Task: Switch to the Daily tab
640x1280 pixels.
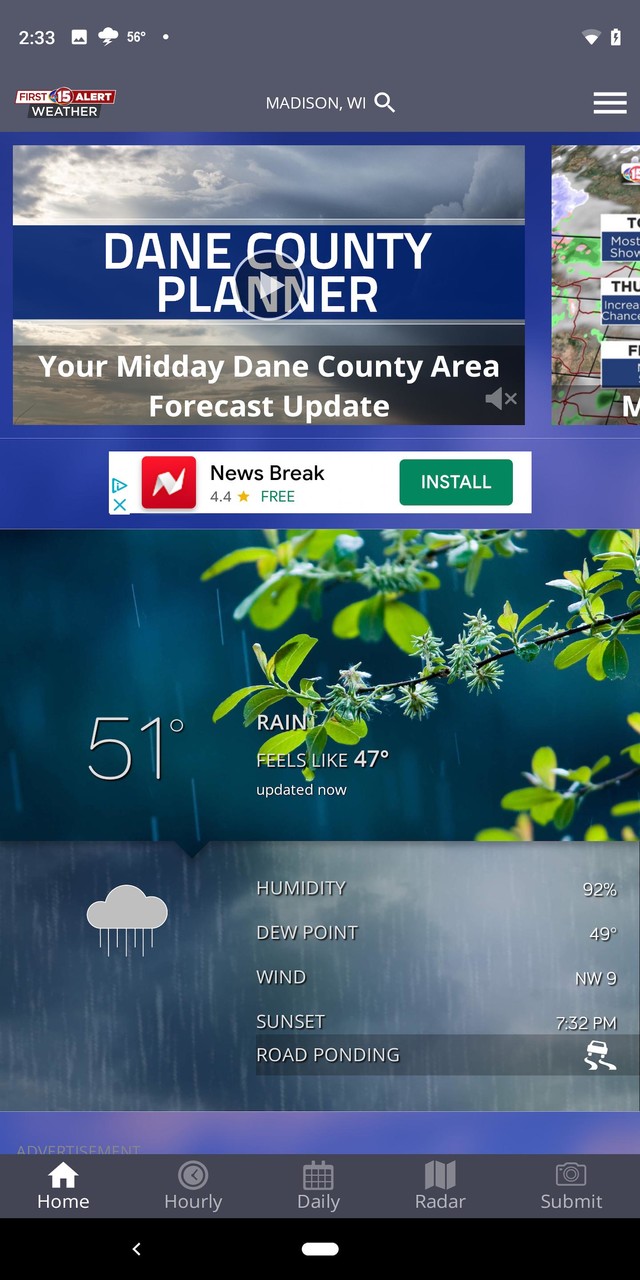Action: point(318,1186)
